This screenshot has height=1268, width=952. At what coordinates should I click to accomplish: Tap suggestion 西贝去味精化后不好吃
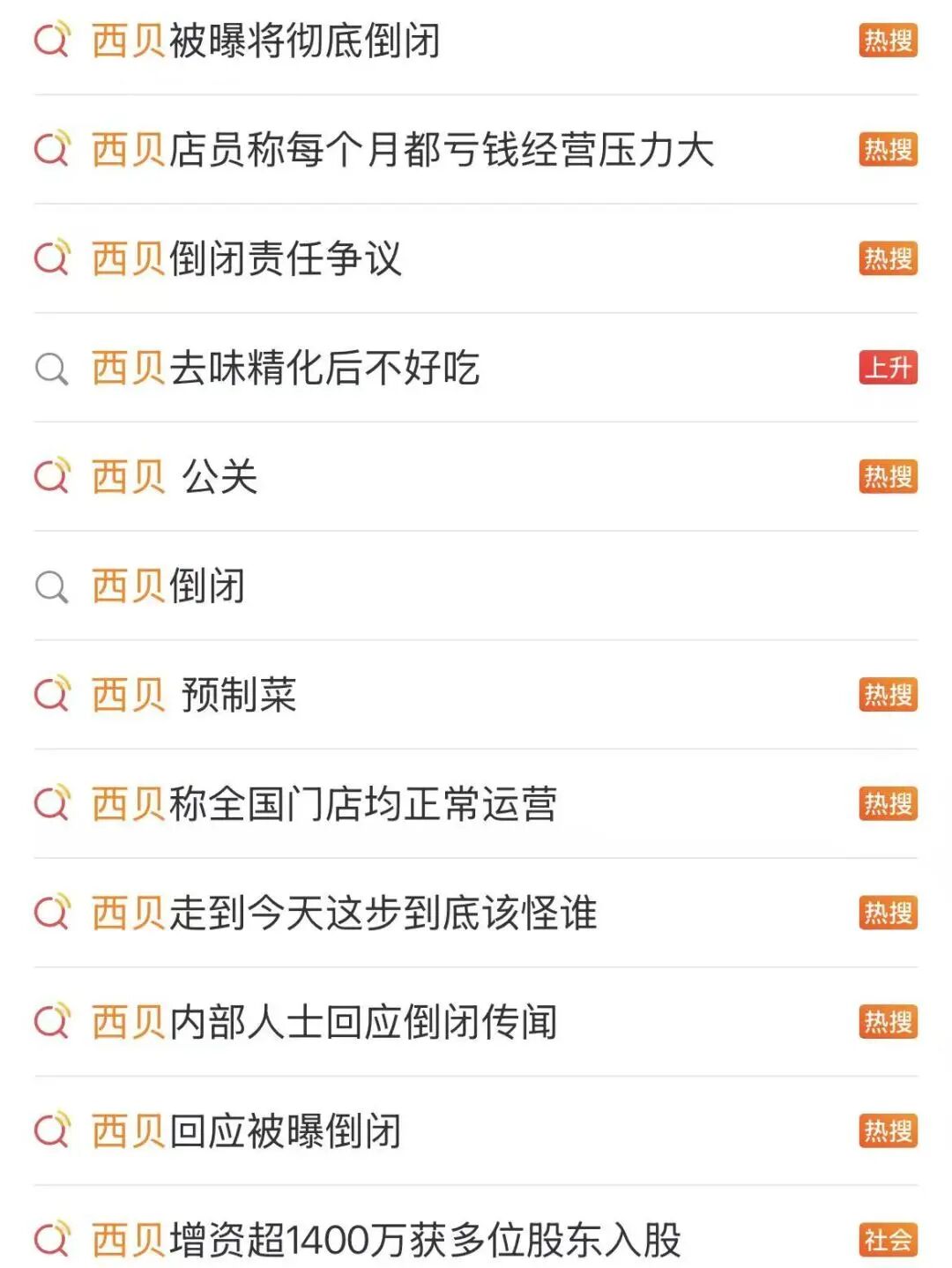476,367
